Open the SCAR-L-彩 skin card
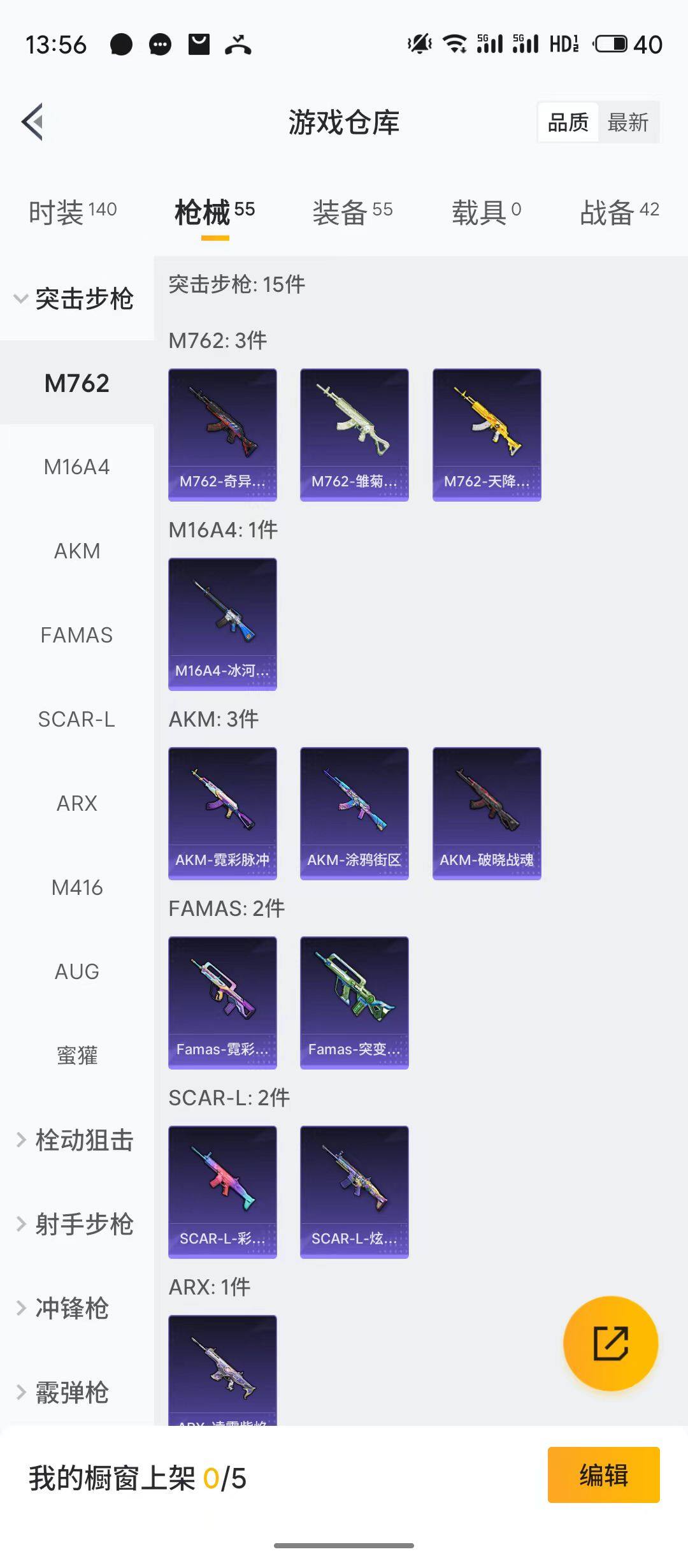688x1568 pixels. tap(222, 1192)
